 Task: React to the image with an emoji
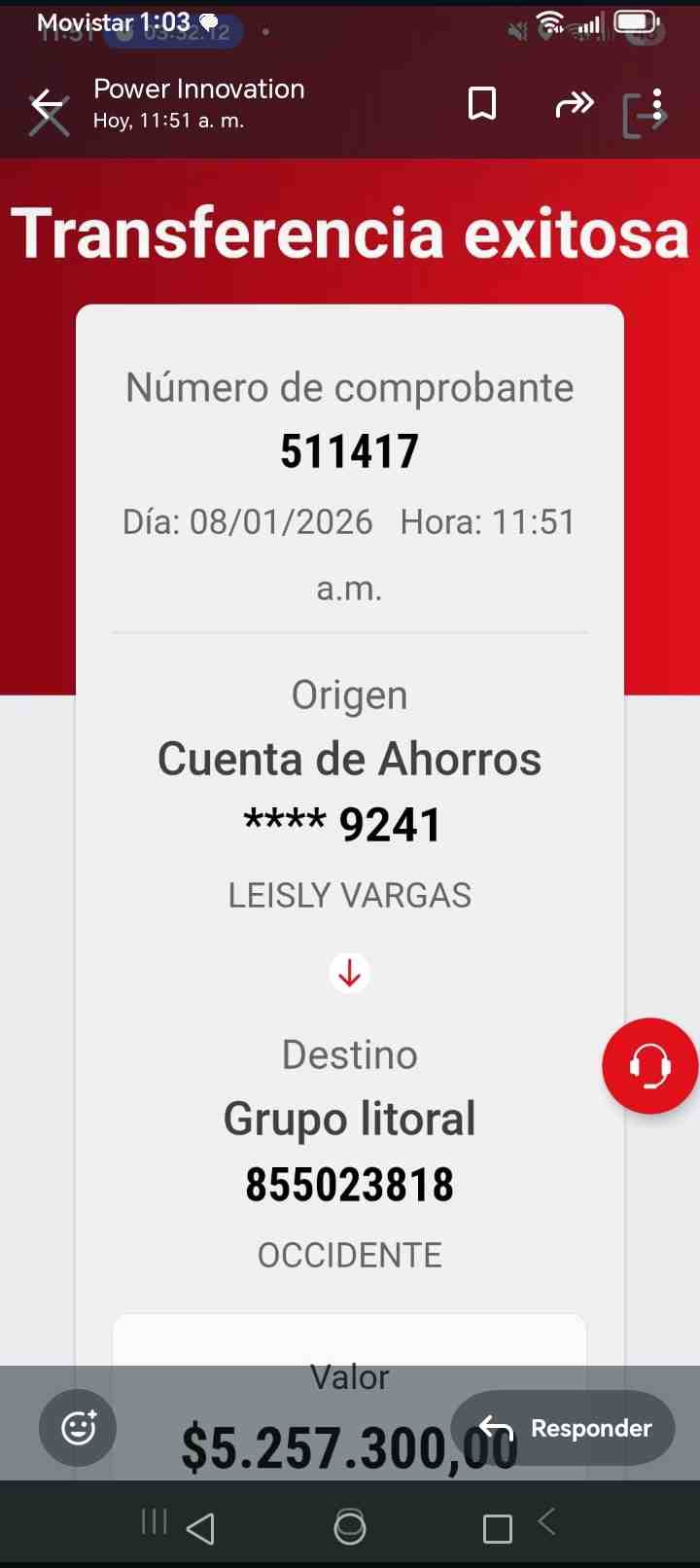[78, 1428]
